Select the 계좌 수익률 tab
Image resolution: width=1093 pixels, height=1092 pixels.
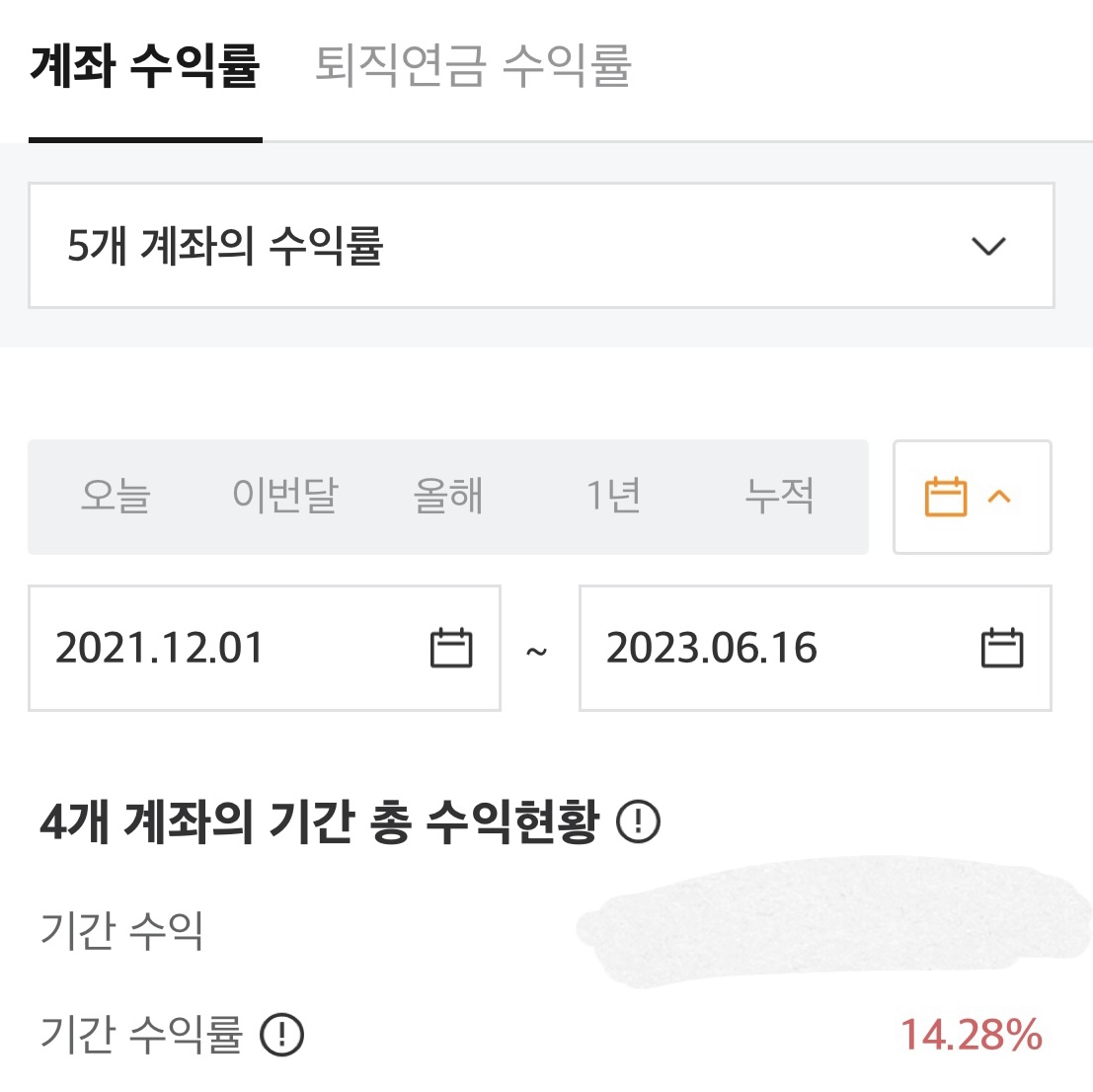tap(145, 66)
